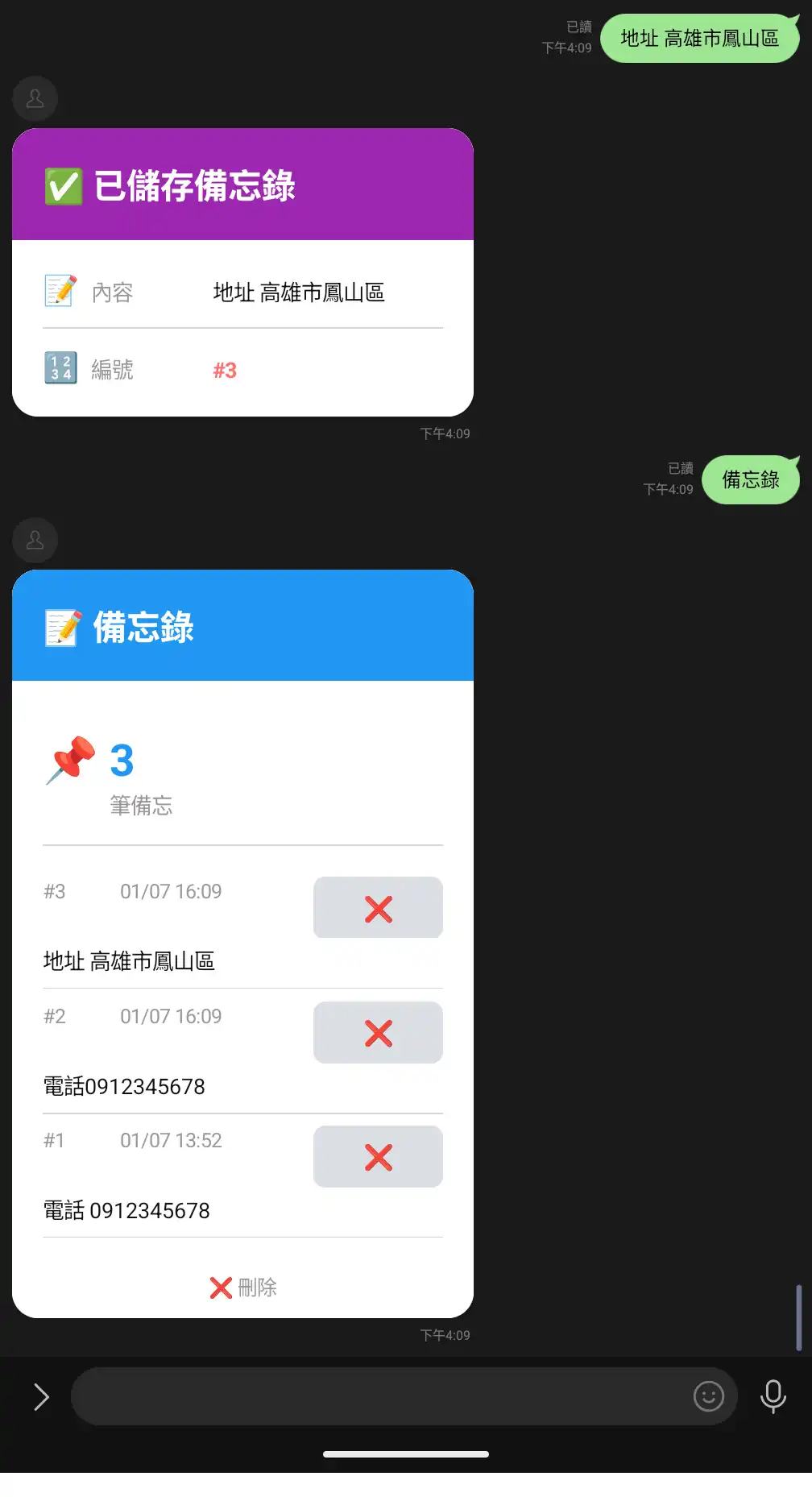Start voice input with microphone
This screenshot has height=1497, width=812.
[x=773, y=1396]
